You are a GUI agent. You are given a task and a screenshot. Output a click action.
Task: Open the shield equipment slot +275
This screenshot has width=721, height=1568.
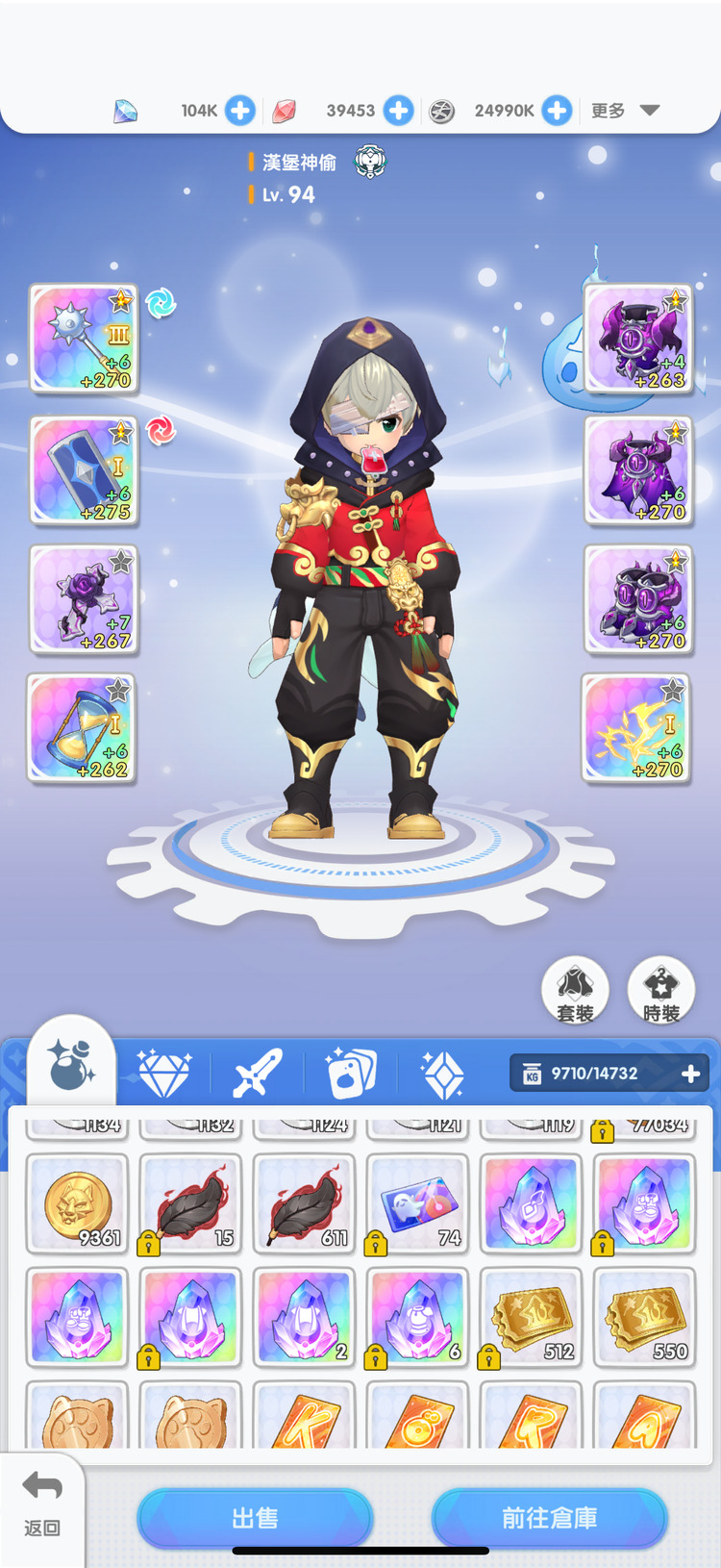(84, 470)
